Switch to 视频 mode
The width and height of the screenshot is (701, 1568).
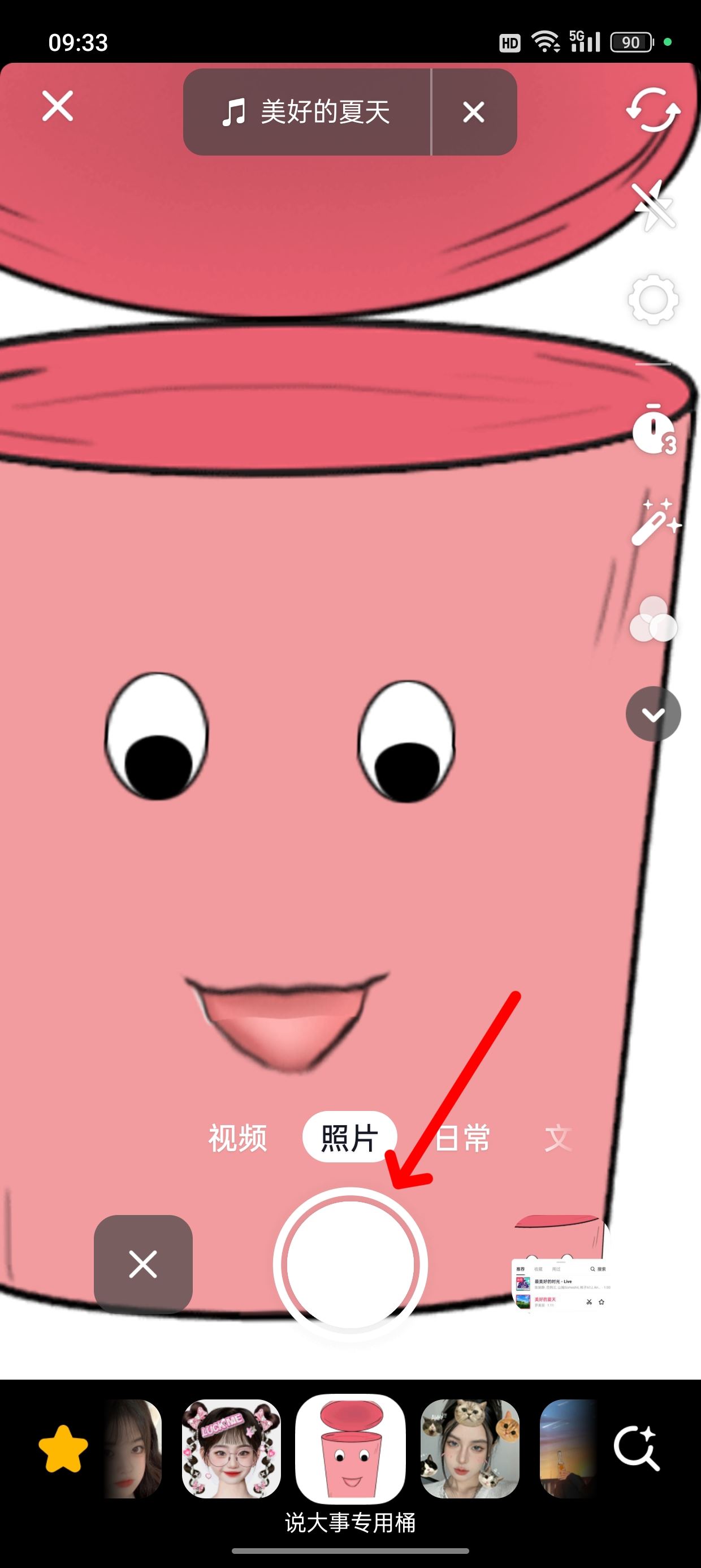237,1138
